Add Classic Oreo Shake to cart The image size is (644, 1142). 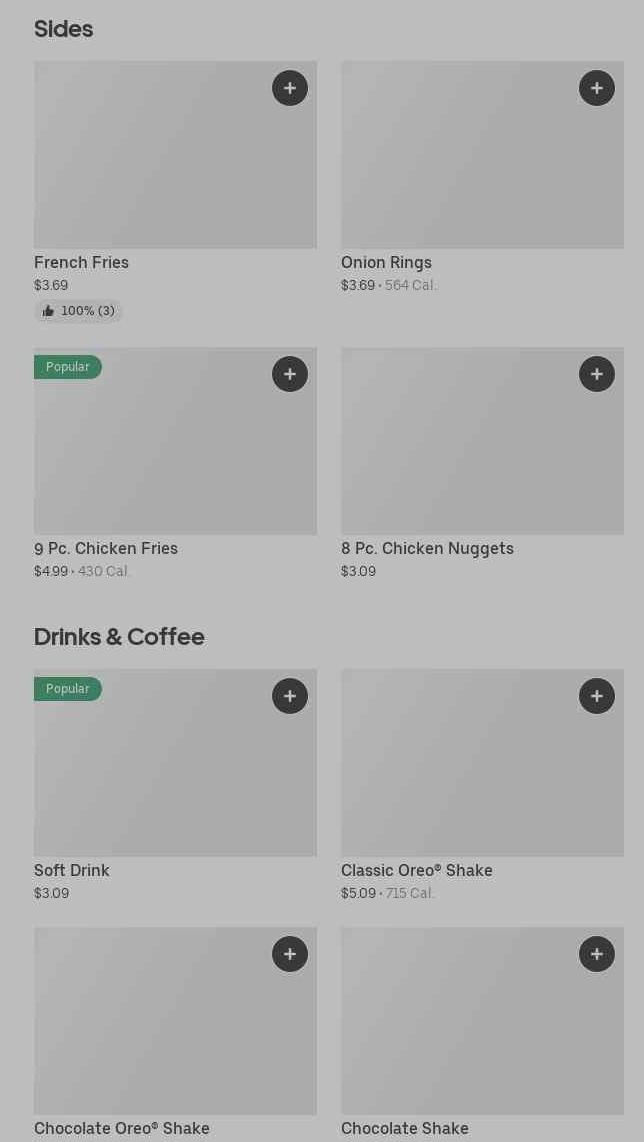pyautogui.click(x=597, y=696)
